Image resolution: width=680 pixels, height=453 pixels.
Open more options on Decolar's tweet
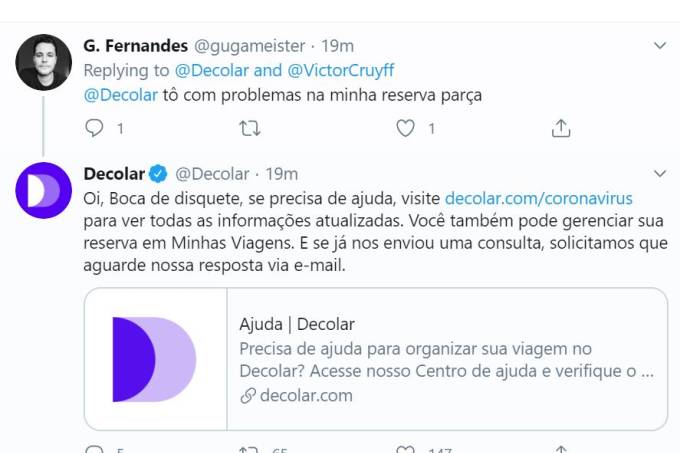660,174
